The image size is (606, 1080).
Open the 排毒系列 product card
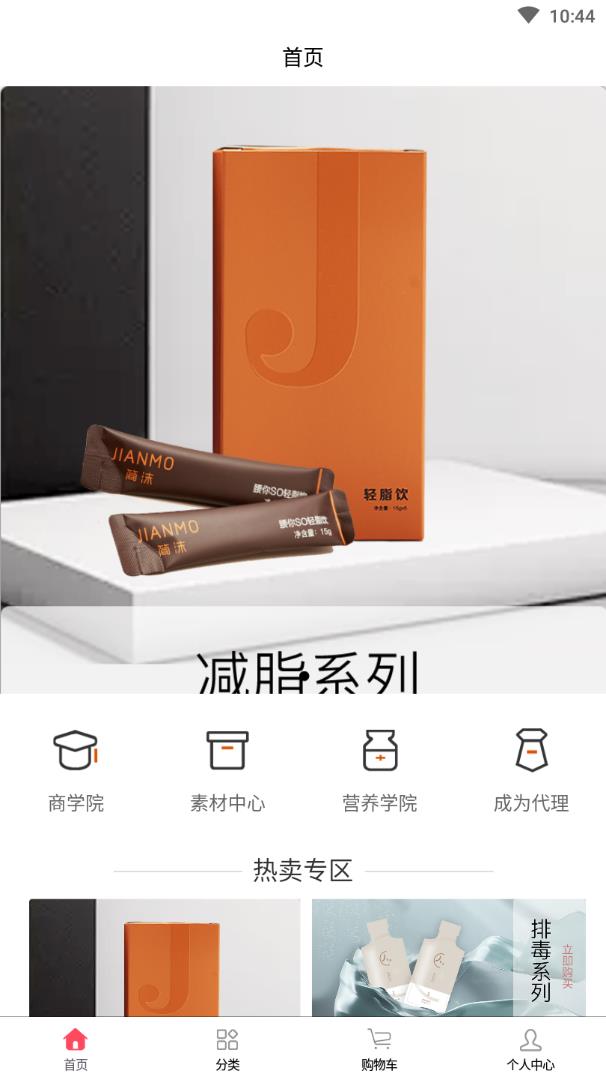pos(448,957)
